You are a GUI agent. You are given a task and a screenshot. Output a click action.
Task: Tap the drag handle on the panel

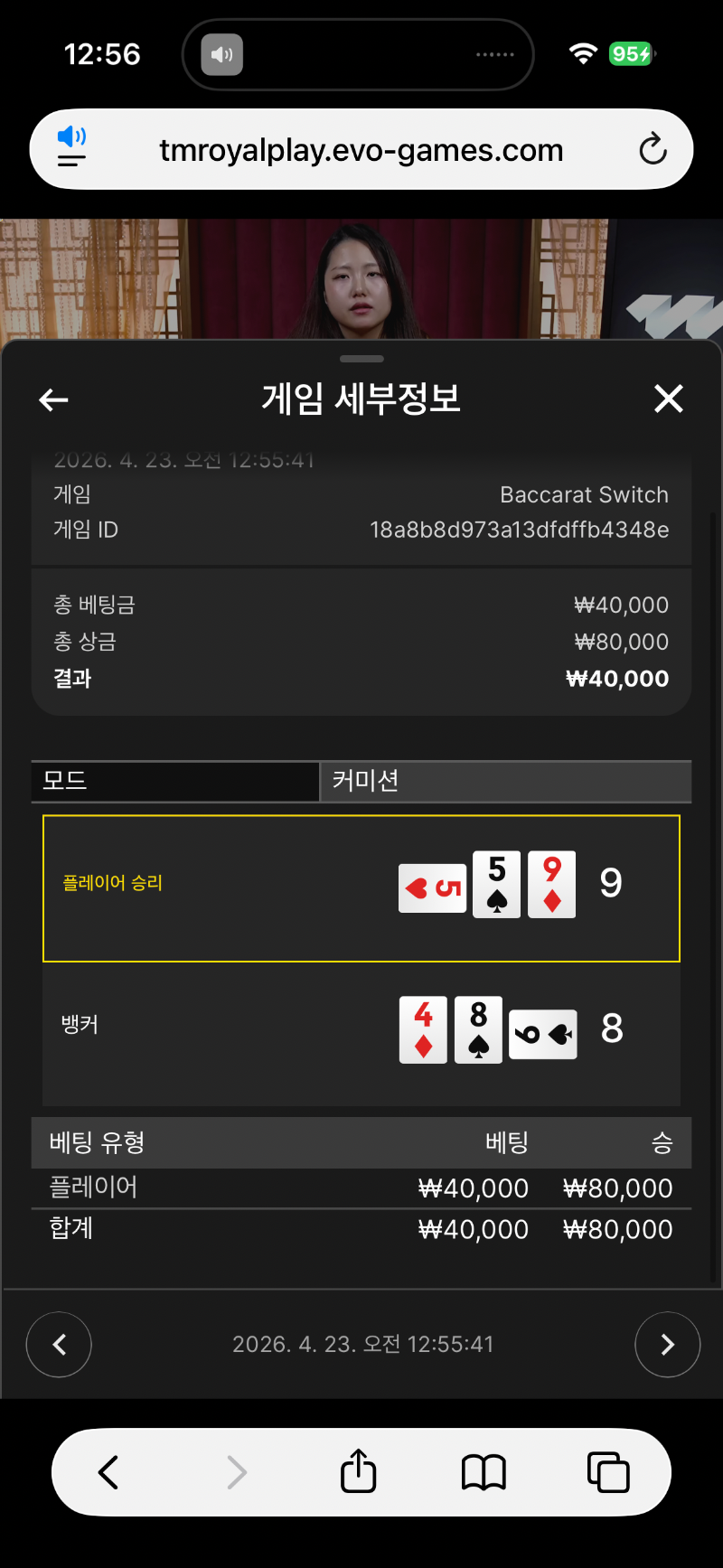(361, 359)
